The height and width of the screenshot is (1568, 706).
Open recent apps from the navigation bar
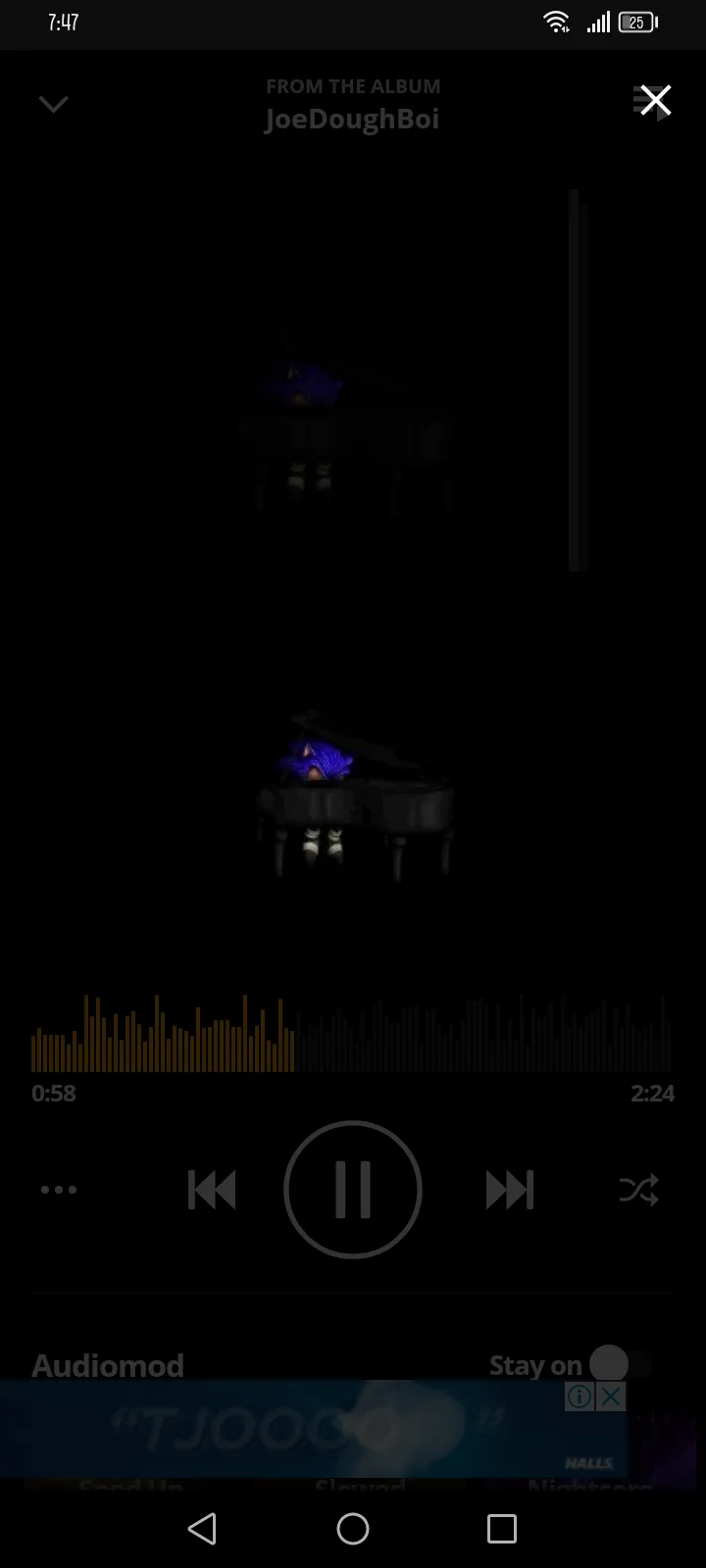click(502, 1528)
